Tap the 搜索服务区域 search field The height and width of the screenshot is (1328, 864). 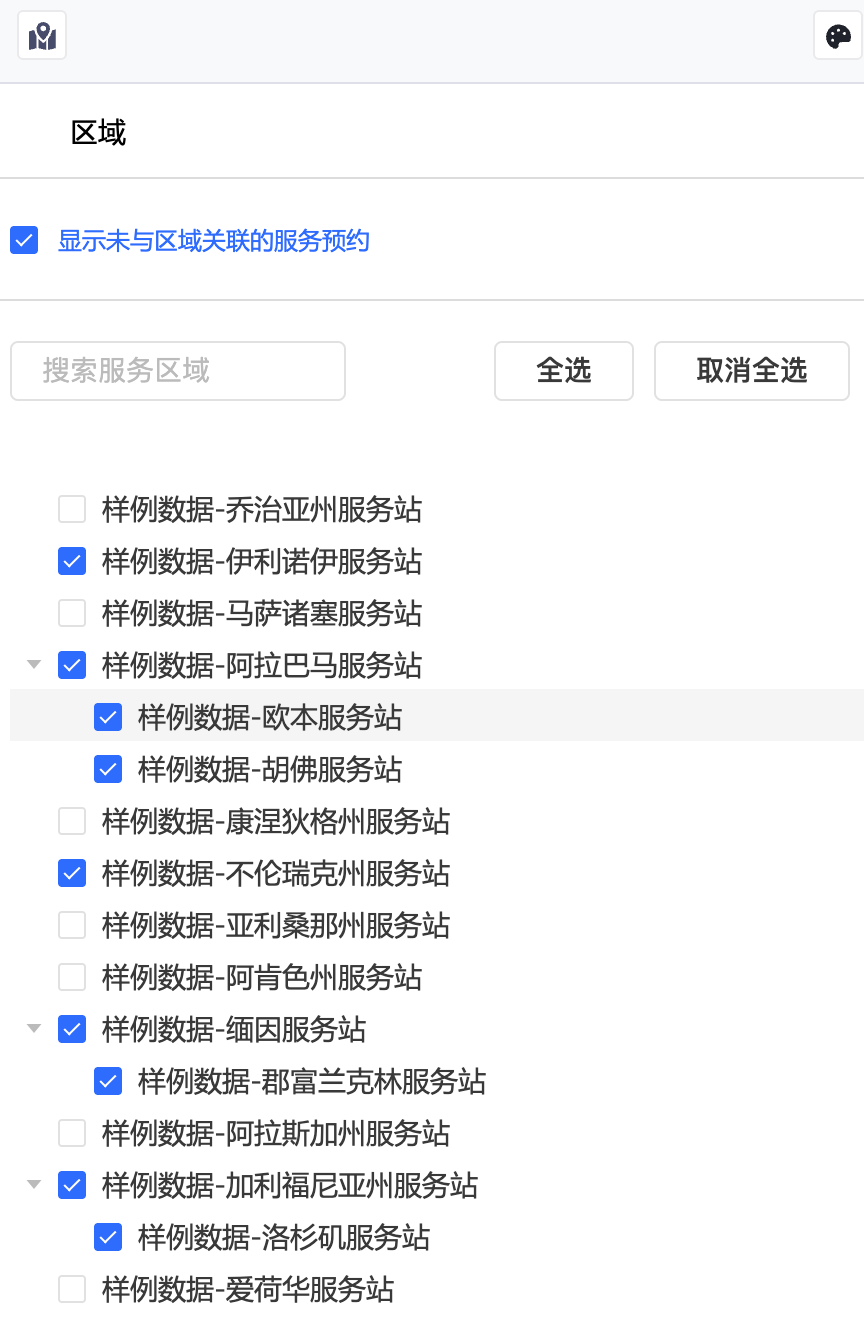tap(178, 371)
